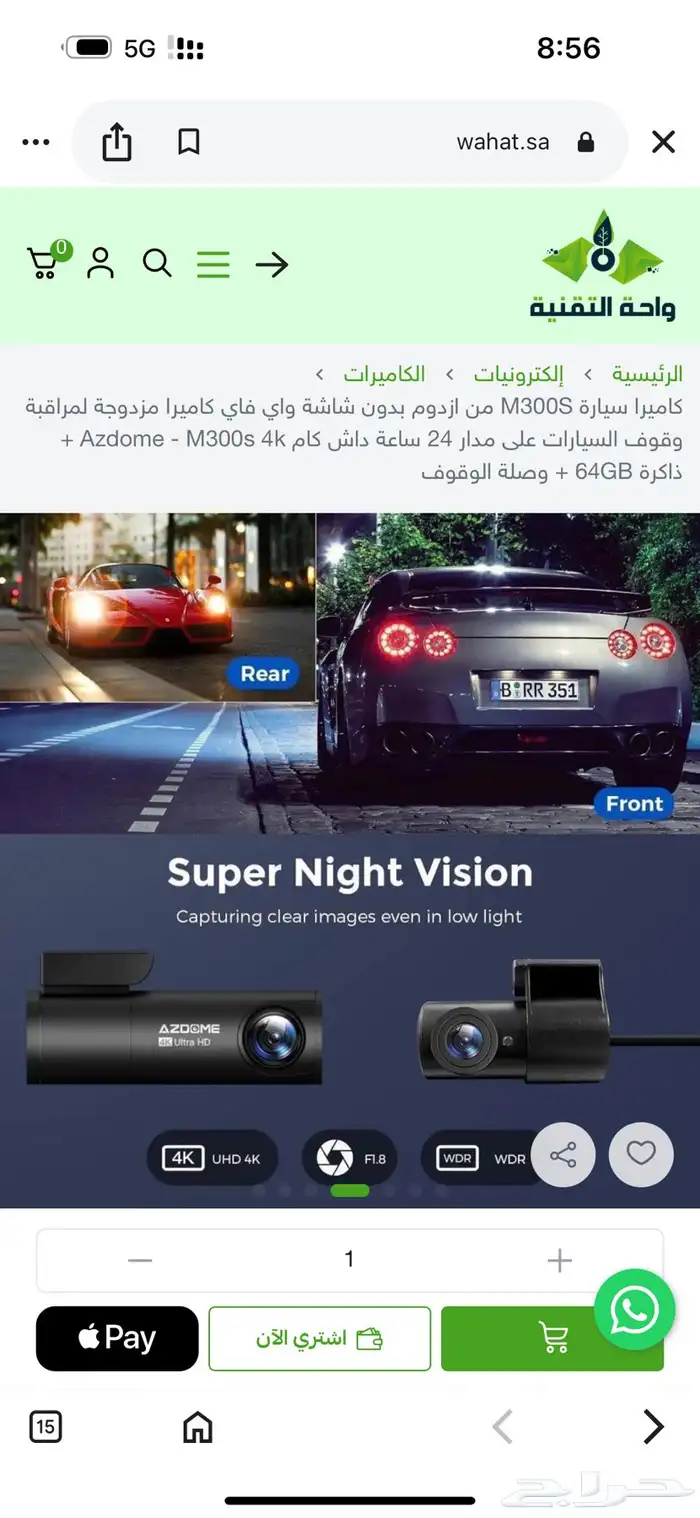The height and width of the screenshot is (1518, 700).
Task: Bookmark the wahat.sa page
Action: pyautogui.click(x=188, y=142)
